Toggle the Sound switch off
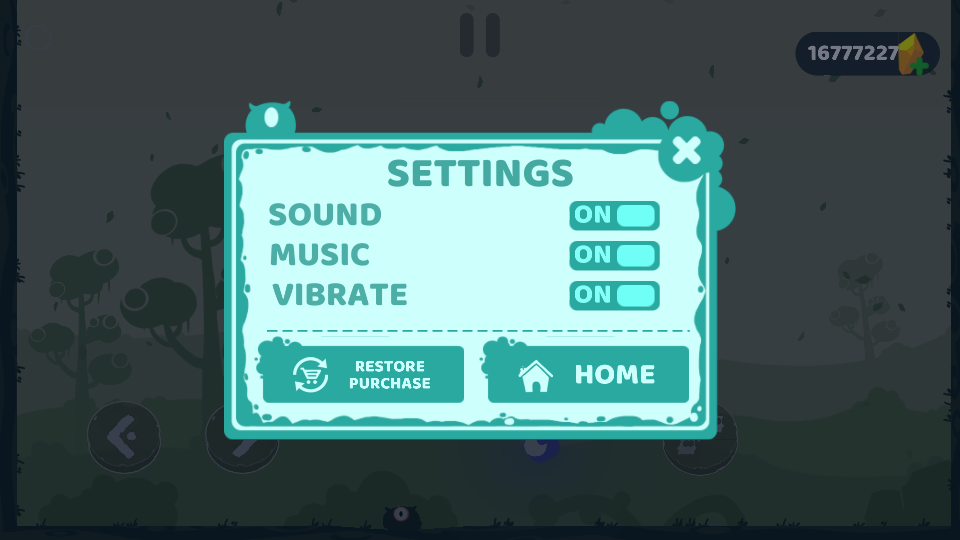The width and height of the screenshot is (960, 540). 614,215
